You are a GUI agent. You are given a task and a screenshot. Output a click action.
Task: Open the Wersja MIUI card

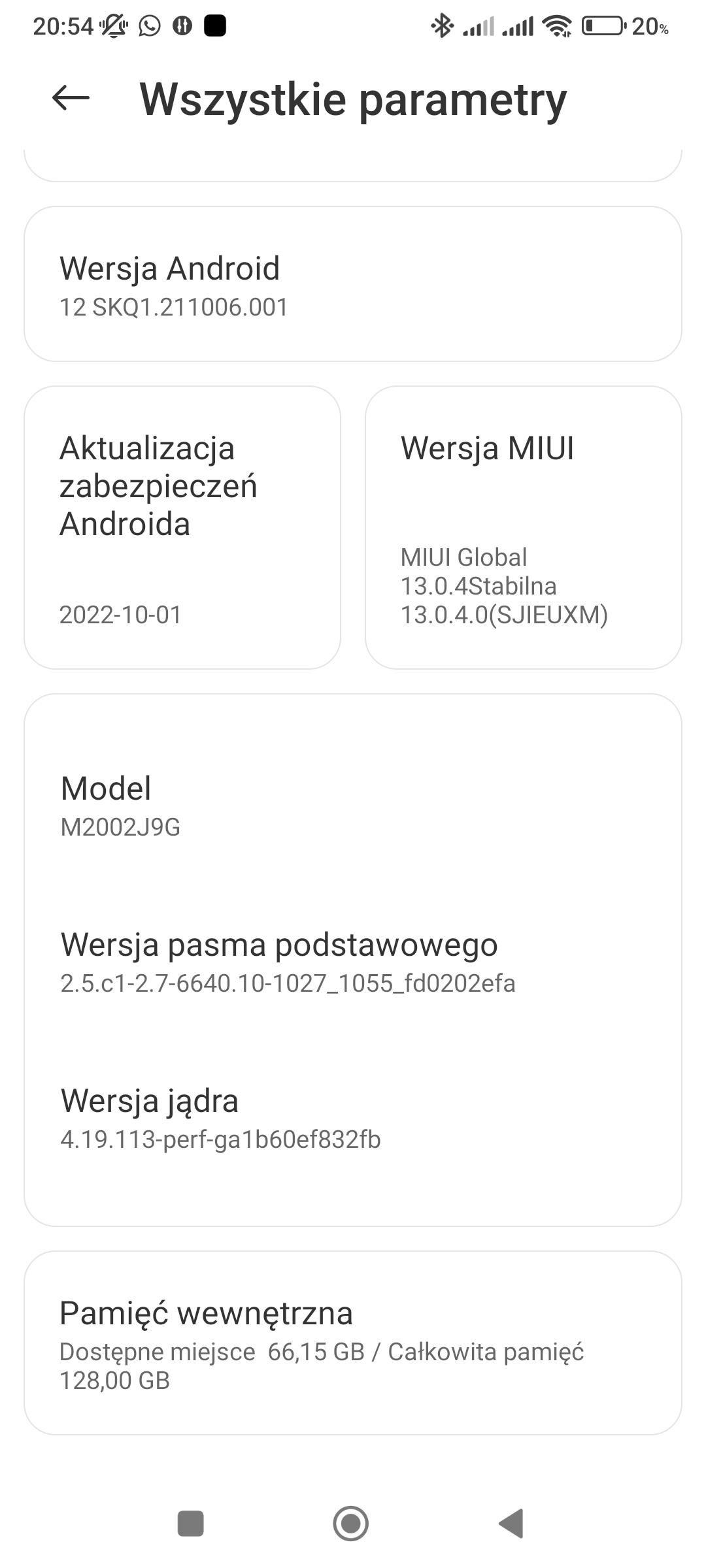click(523, 528)
